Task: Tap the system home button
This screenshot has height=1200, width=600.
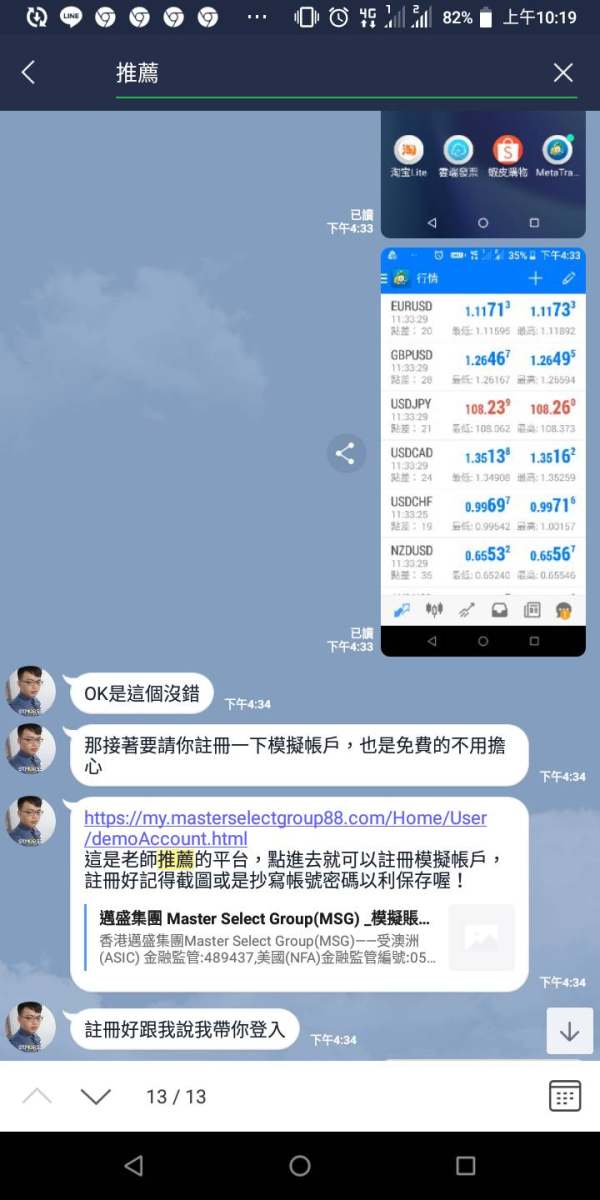Action: pos(300,1165)
